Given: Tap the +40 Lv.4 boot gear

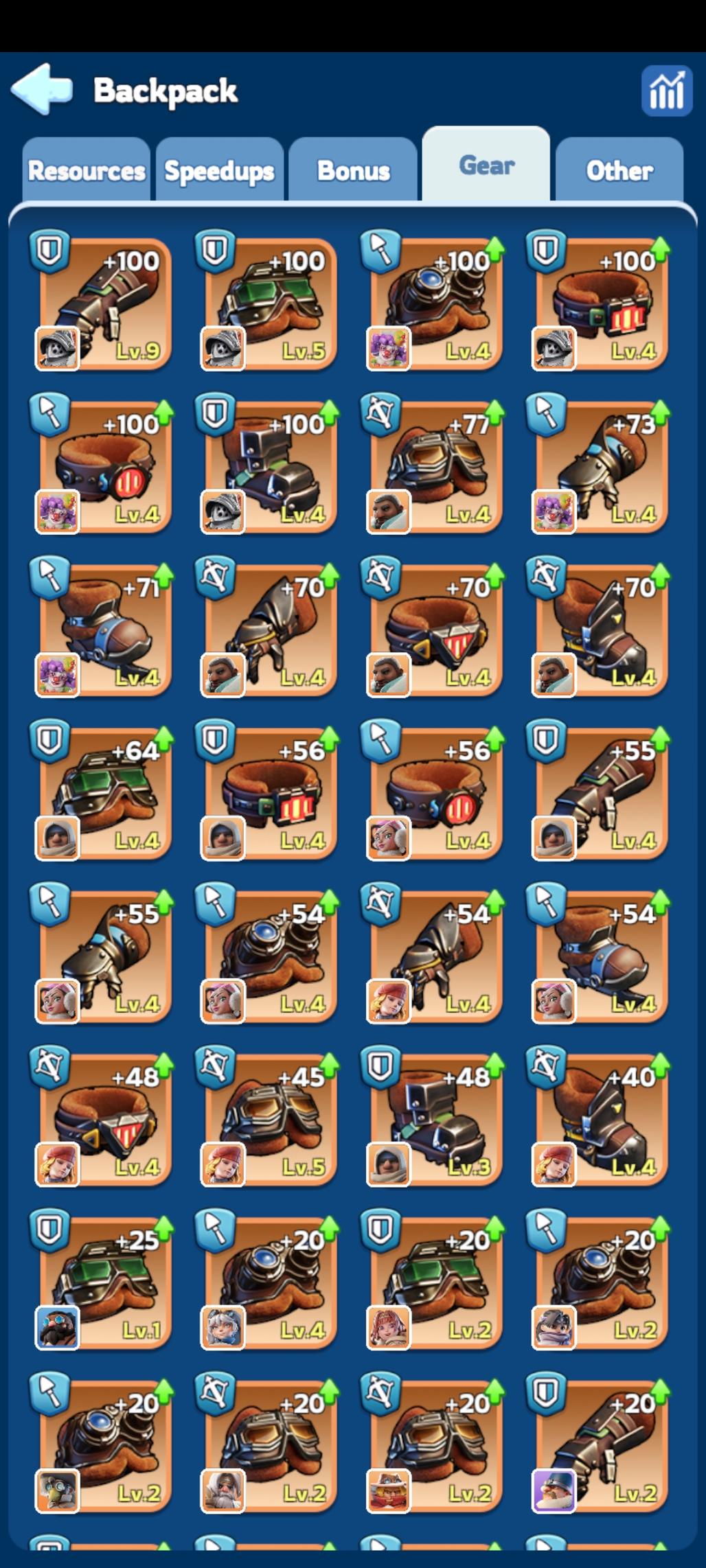Looking at the screenshot, I should tap(600, 1119).
